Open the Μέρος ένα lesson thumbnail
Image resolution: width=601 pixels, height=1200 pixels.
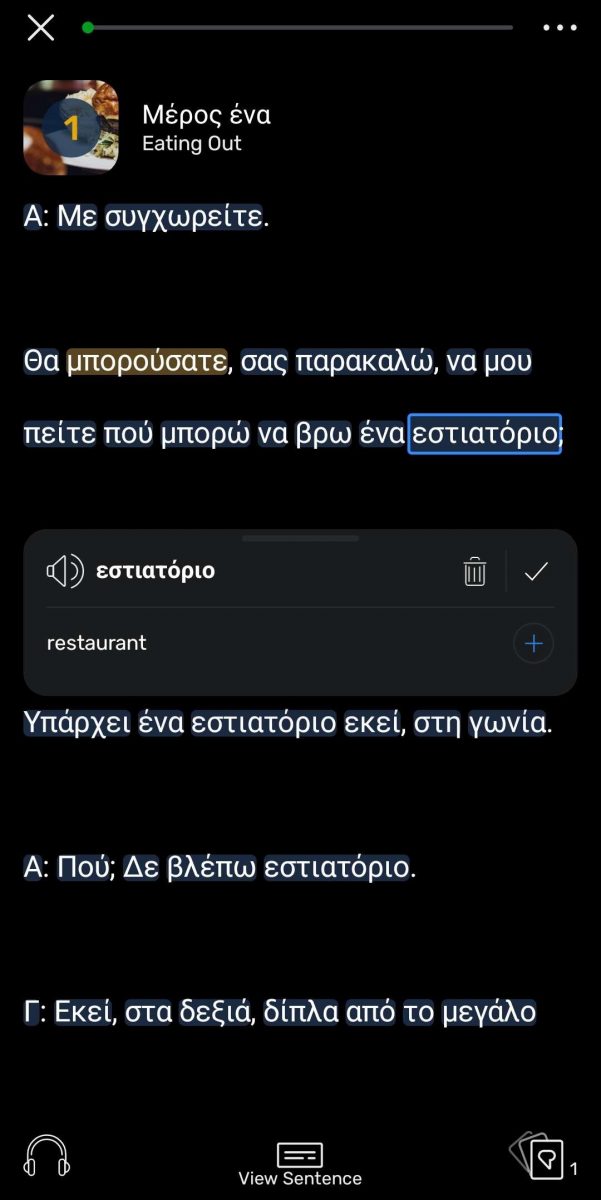point(71,127)
